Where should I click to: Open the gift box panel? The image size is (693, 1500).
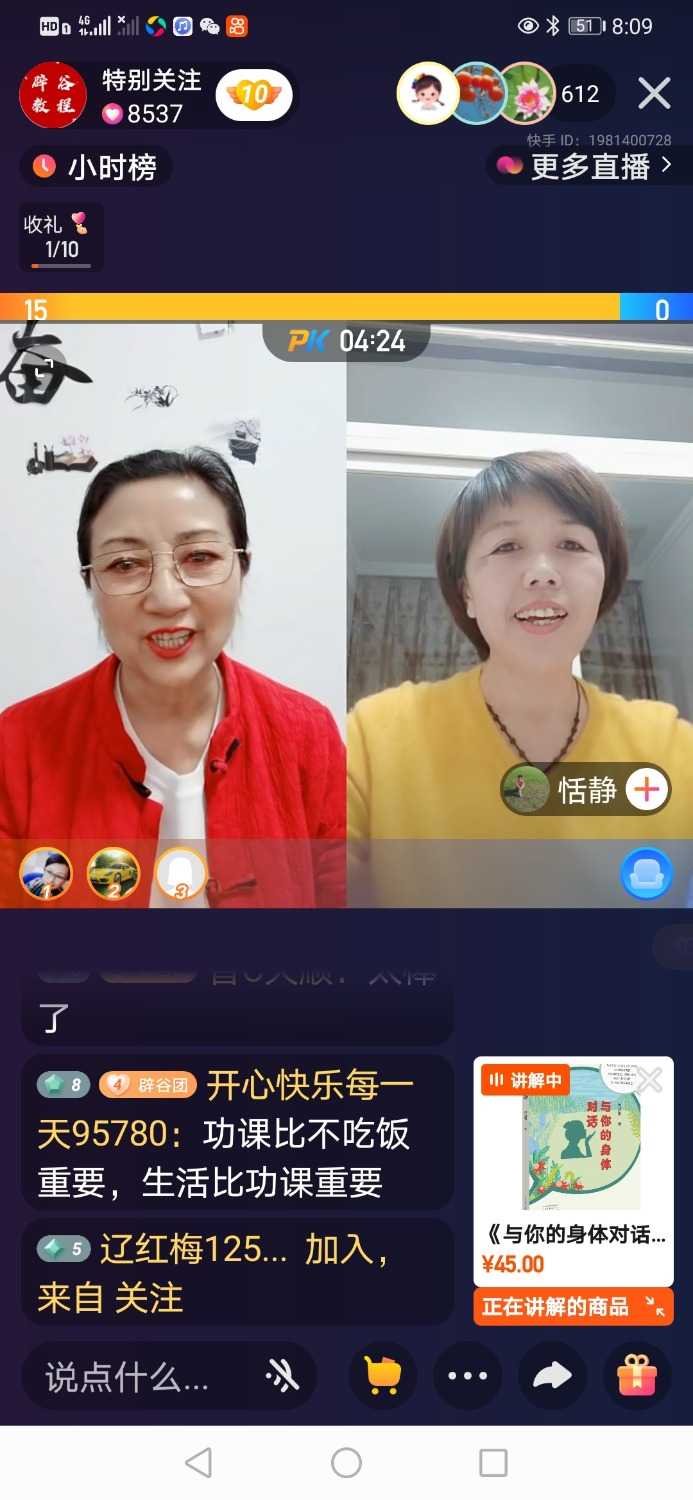[637, 1377]
